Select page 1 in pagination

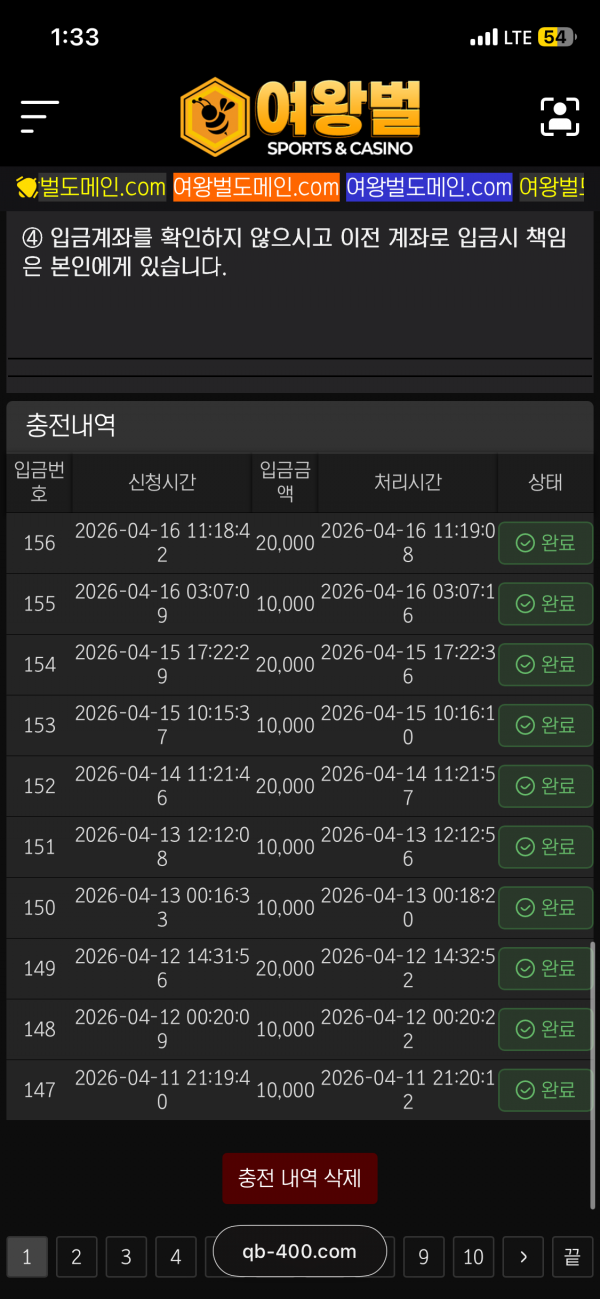27,1257
